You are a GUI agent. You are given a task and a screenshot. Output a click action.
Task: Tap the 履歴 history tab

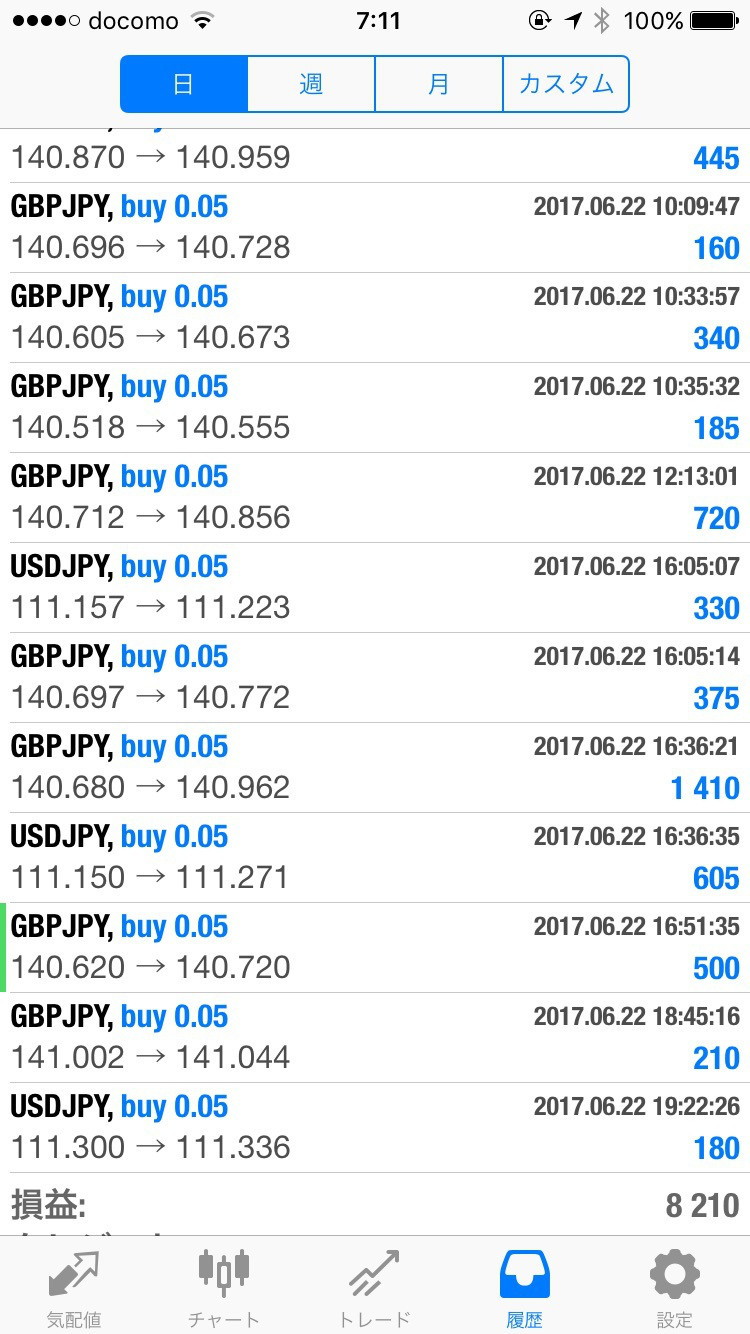click(524, 1287)
